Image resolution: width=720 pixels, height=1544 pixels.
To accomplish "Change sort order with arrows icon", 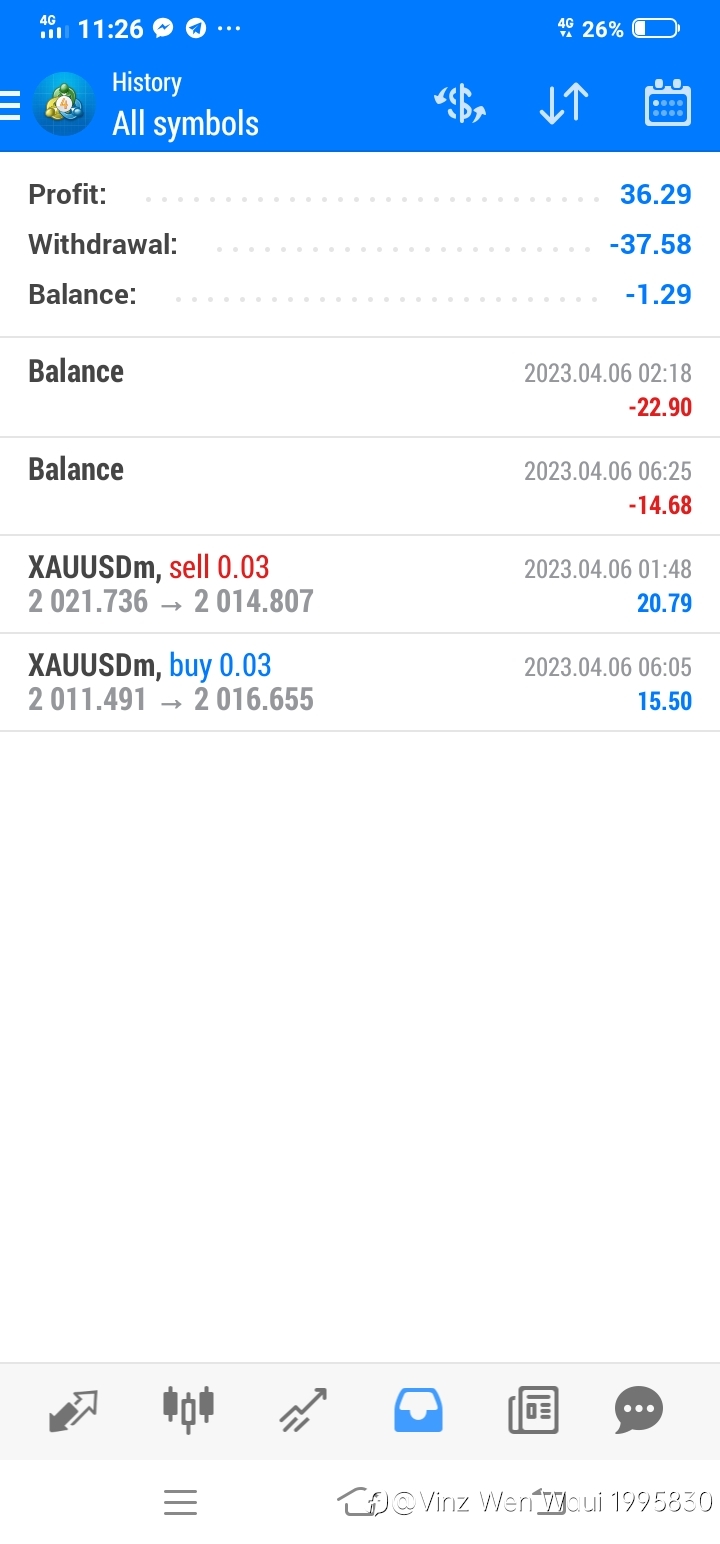I will point(564,104).
